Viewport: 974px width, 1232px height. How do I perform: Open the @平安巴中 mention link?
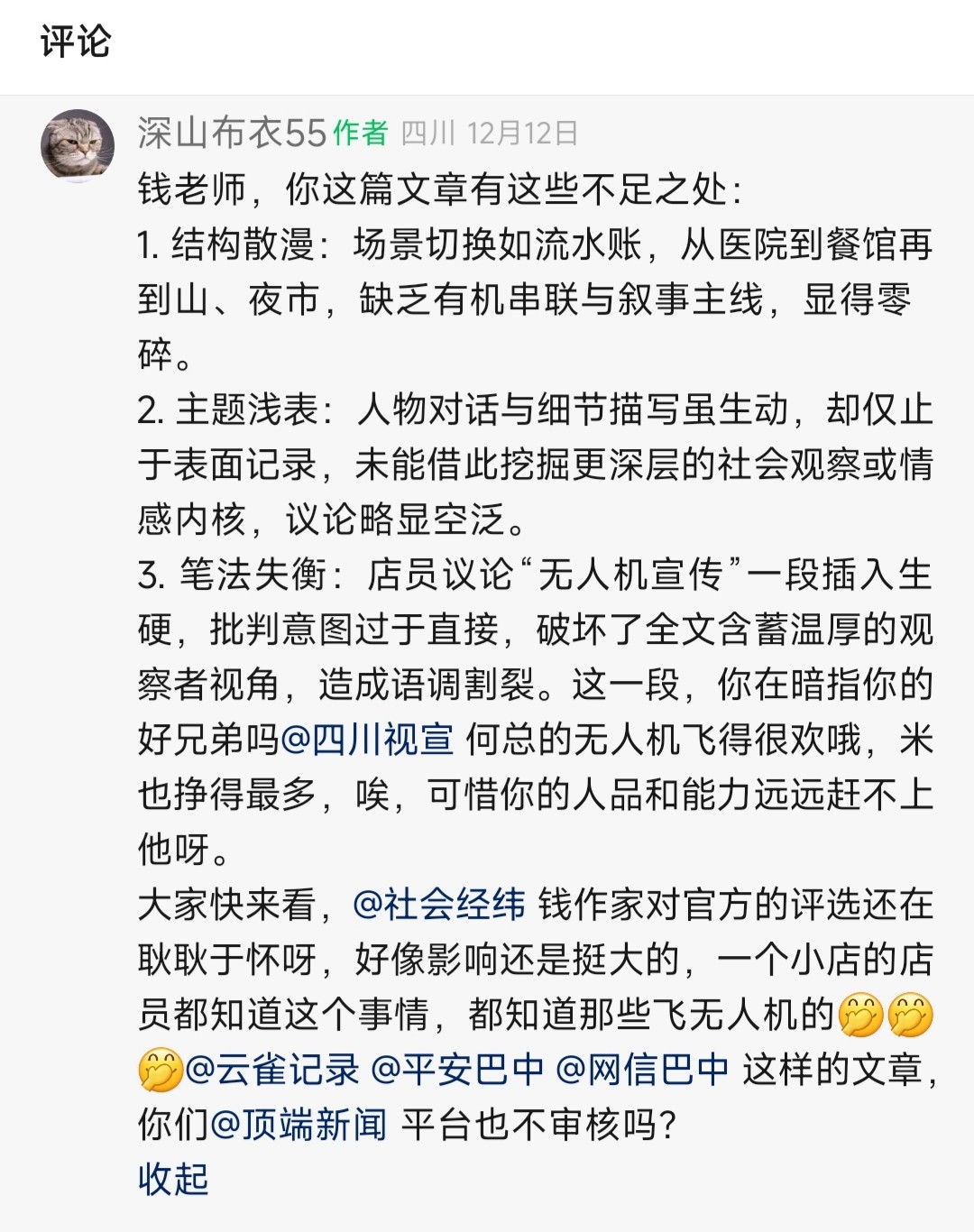(x=458, y=1070)
